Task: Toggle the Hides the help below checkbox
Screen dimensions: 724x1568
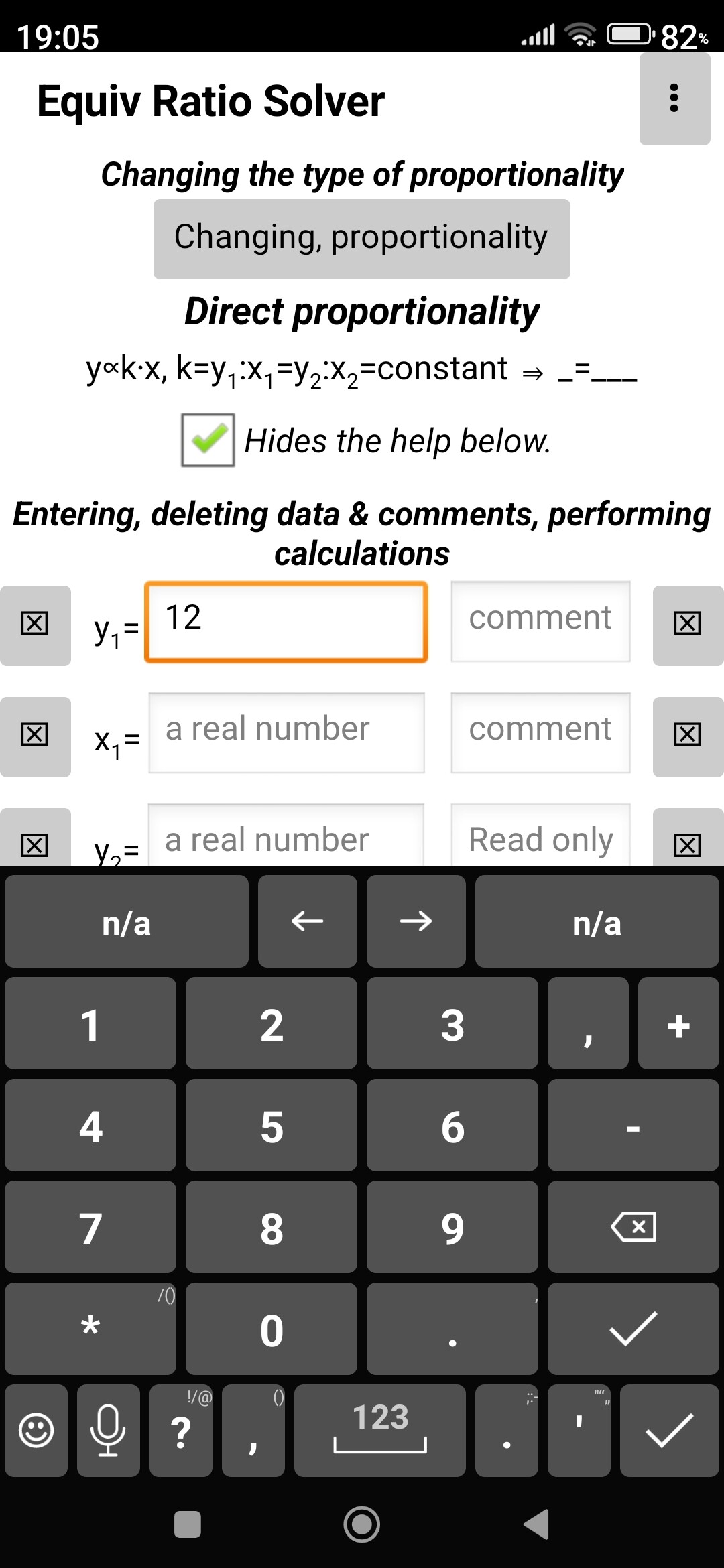Action: [x=208, y=440]
